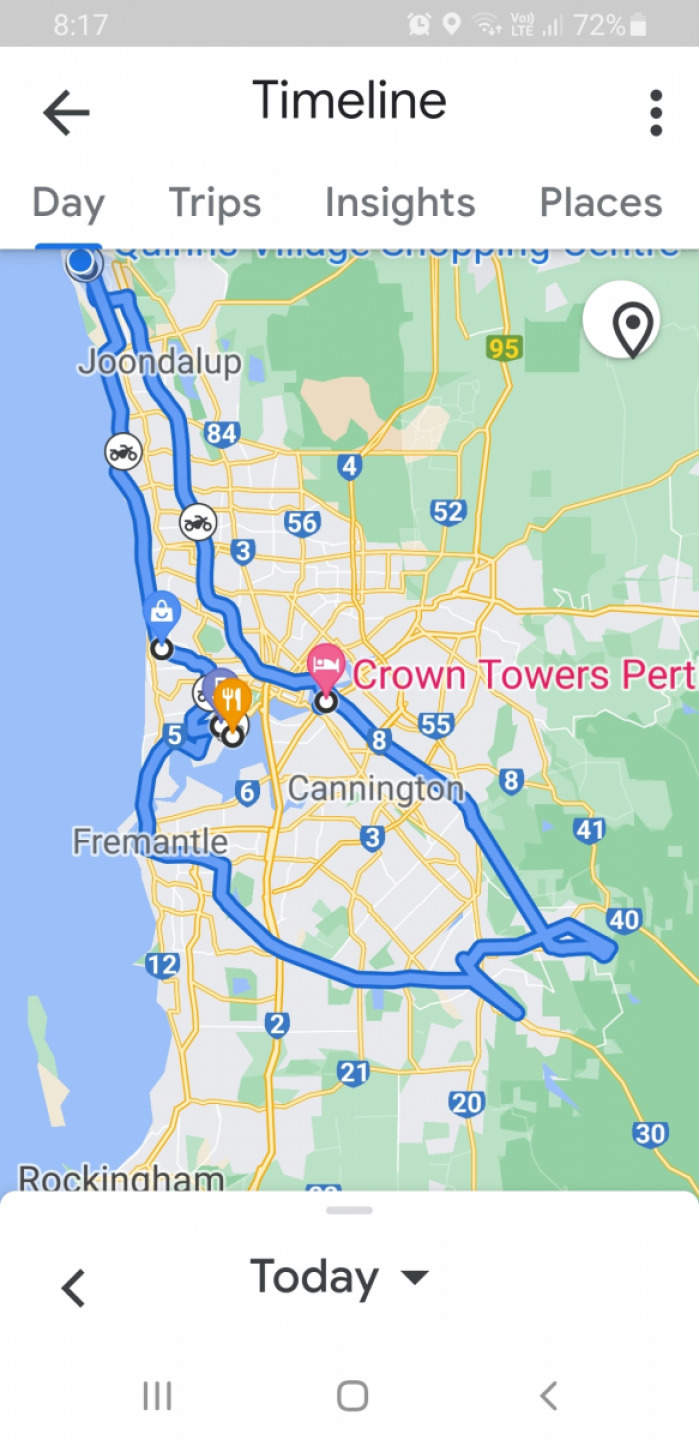Switch to the Places tab

[x=600, y=203]
